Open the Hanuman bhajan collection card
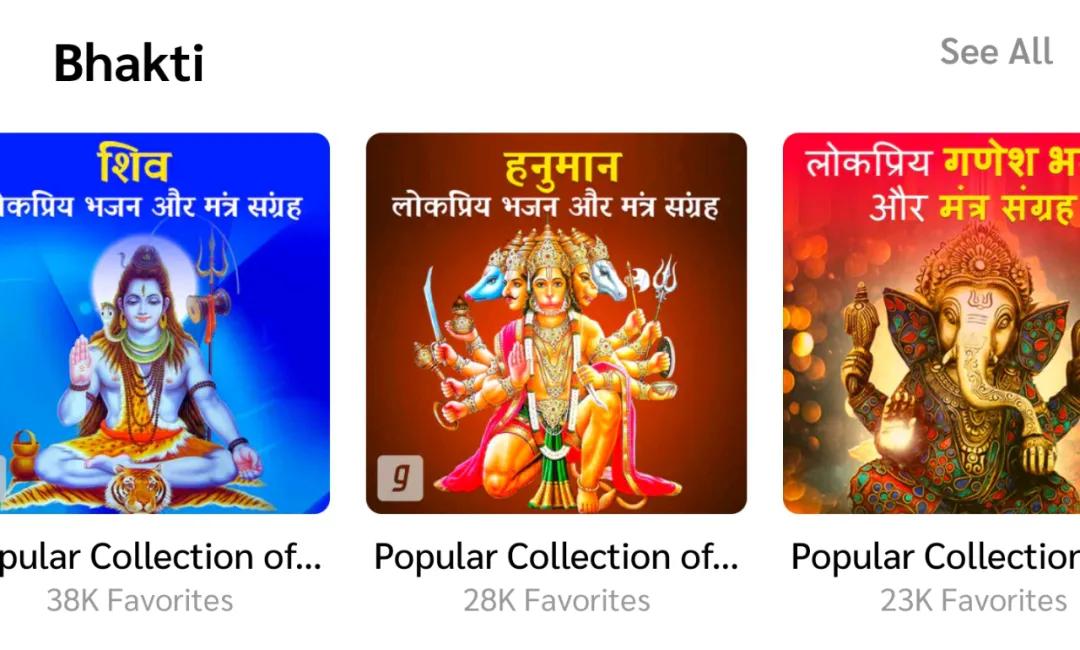This screenshot has height=650, width=1080. [x=556, y=323]
